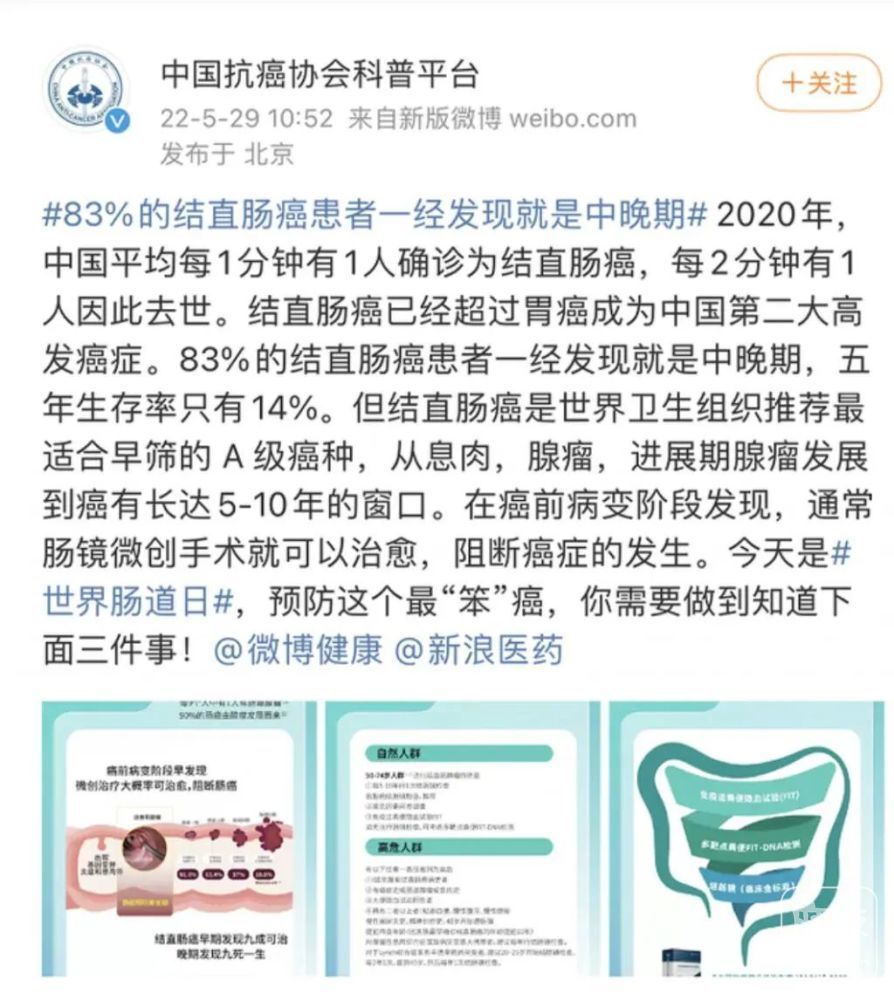The image size is (894, 1000).
Task: Open the account name 中国抗癌协会科普平台
Action: click(x=319, y=74)
